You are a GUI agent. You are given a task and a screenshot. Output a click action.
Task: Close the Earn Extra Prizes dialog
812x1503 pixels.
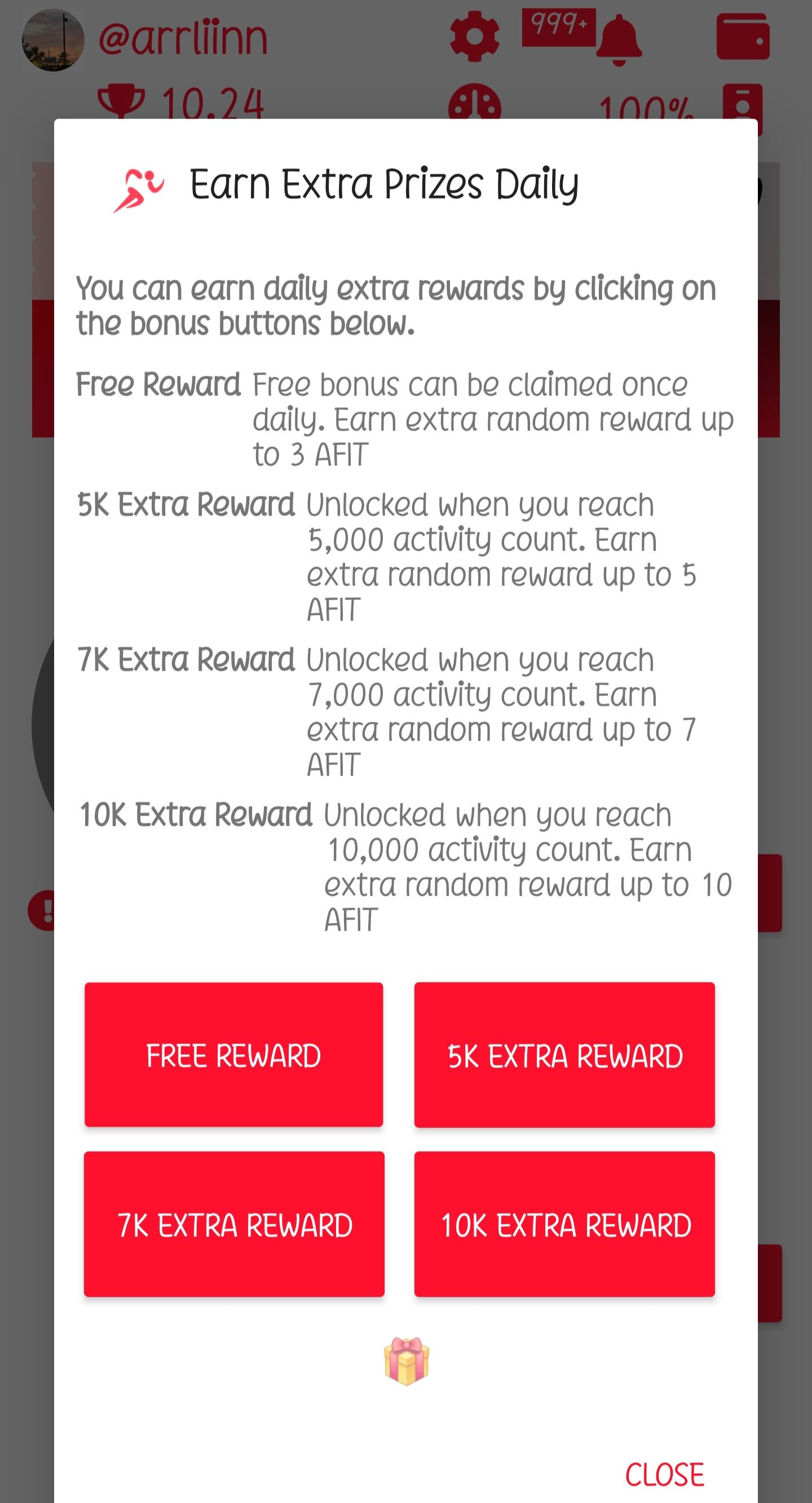[x=664, y=1475]
